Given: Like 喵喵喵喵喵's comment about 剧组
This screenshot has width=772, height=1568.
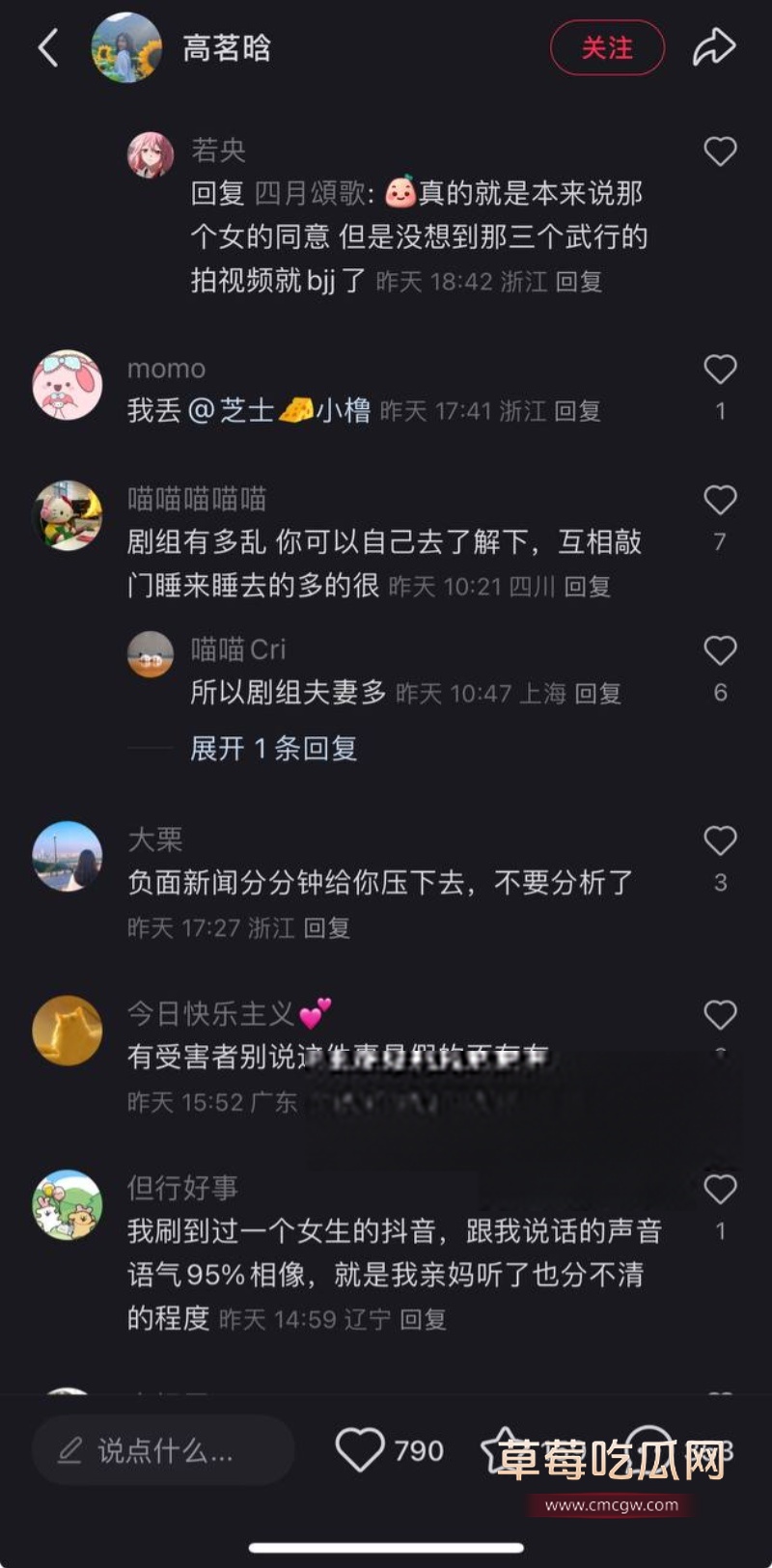Looking at the screenshot, I should coord(720,500).
